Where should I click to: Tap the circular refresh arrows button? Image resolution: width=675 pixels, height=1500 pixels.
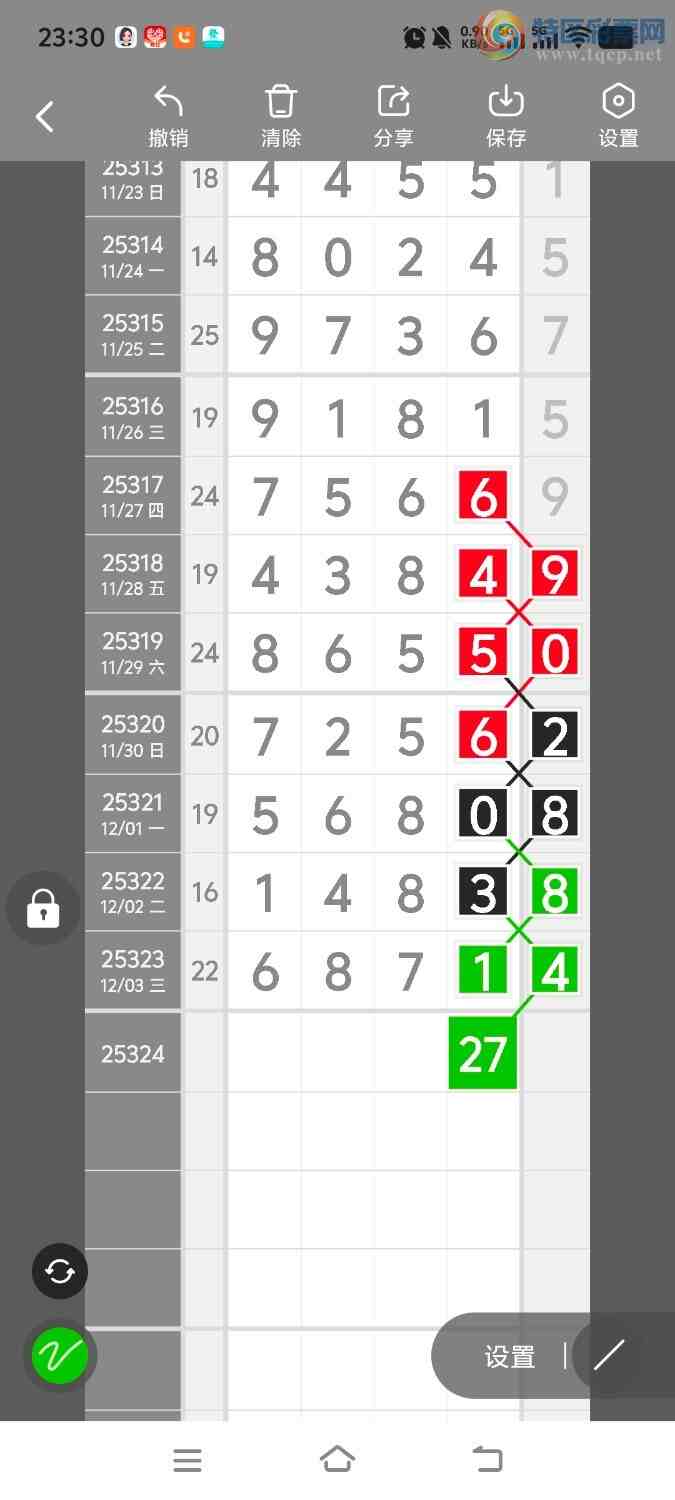(x=60, y=1271)
